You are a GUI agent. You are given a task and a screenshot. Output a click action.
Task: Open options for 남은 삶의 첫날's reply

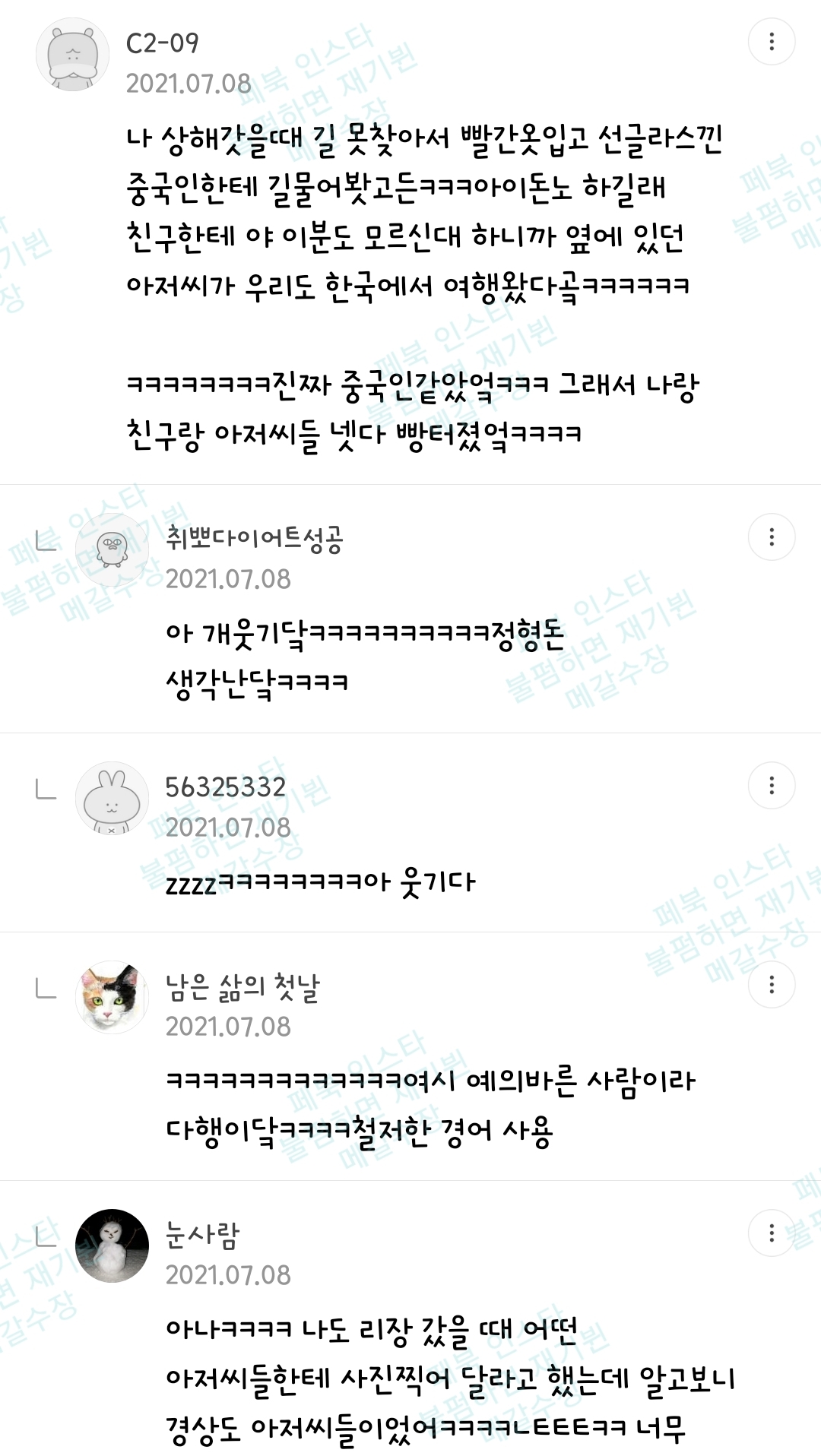click(772, 985)
